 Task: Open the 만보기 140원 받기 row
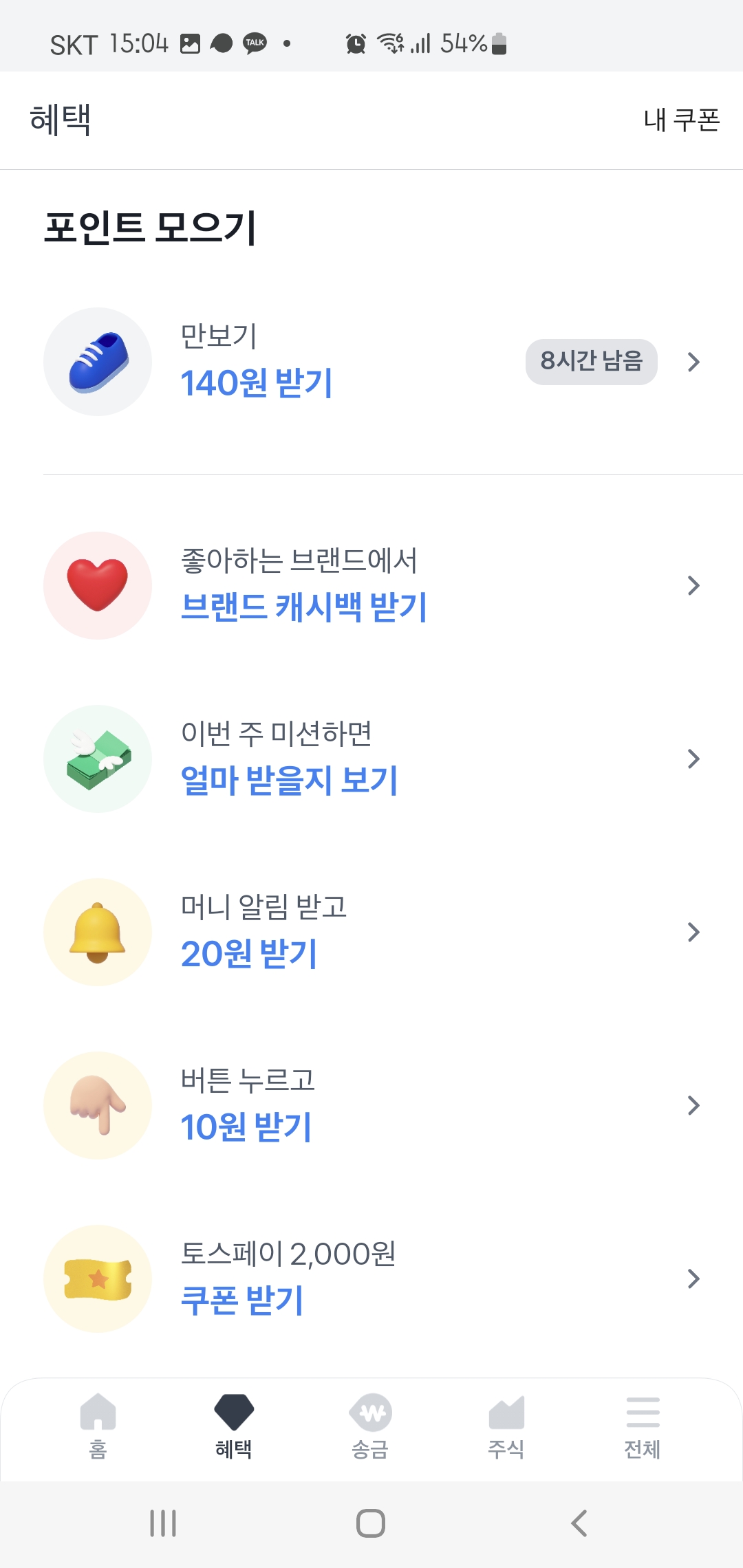point(371,362)
